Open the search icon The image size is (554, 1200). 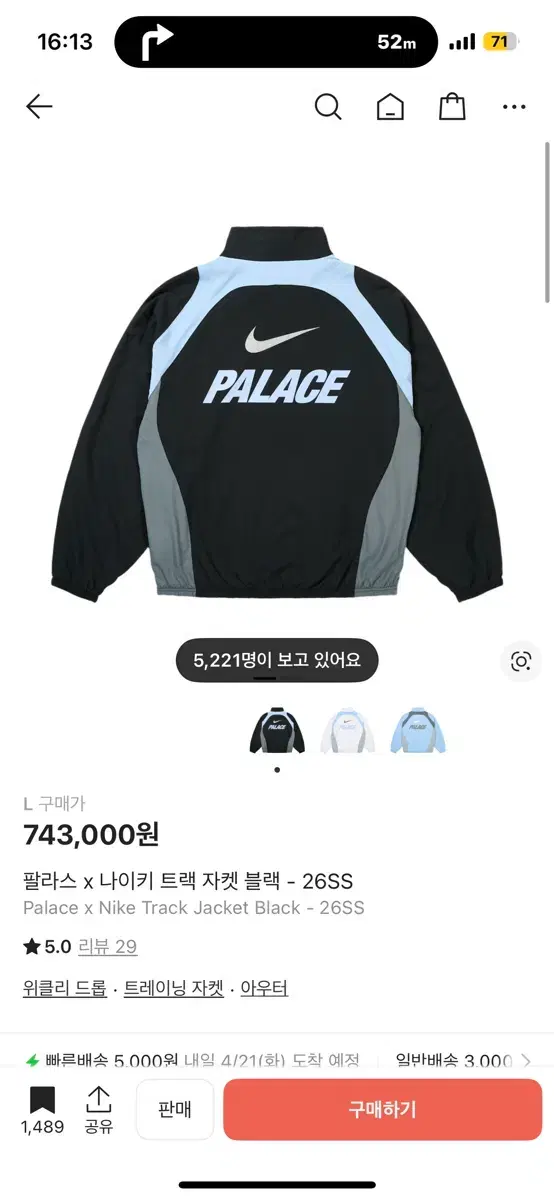pyautogui.click(x=328, y=107)
